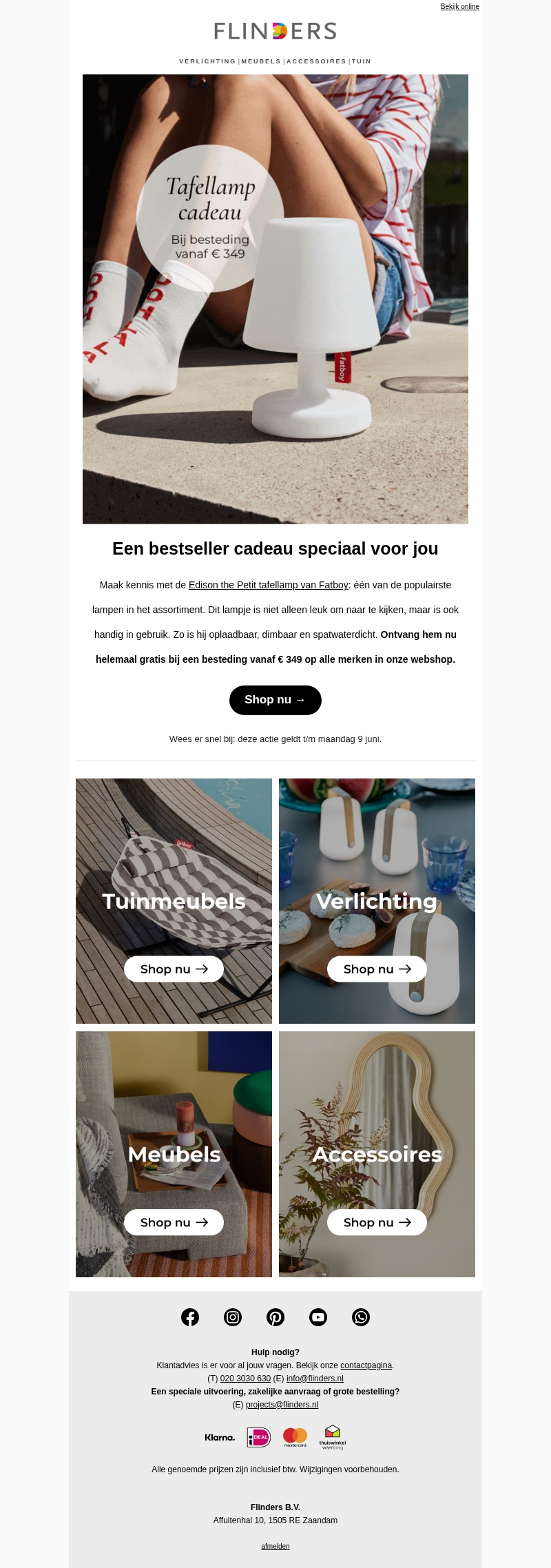The width and height of the screenshot is (551, 1568).
Task: Shop nu on the Meubels tile
Action: click(x=174, y=1222)
